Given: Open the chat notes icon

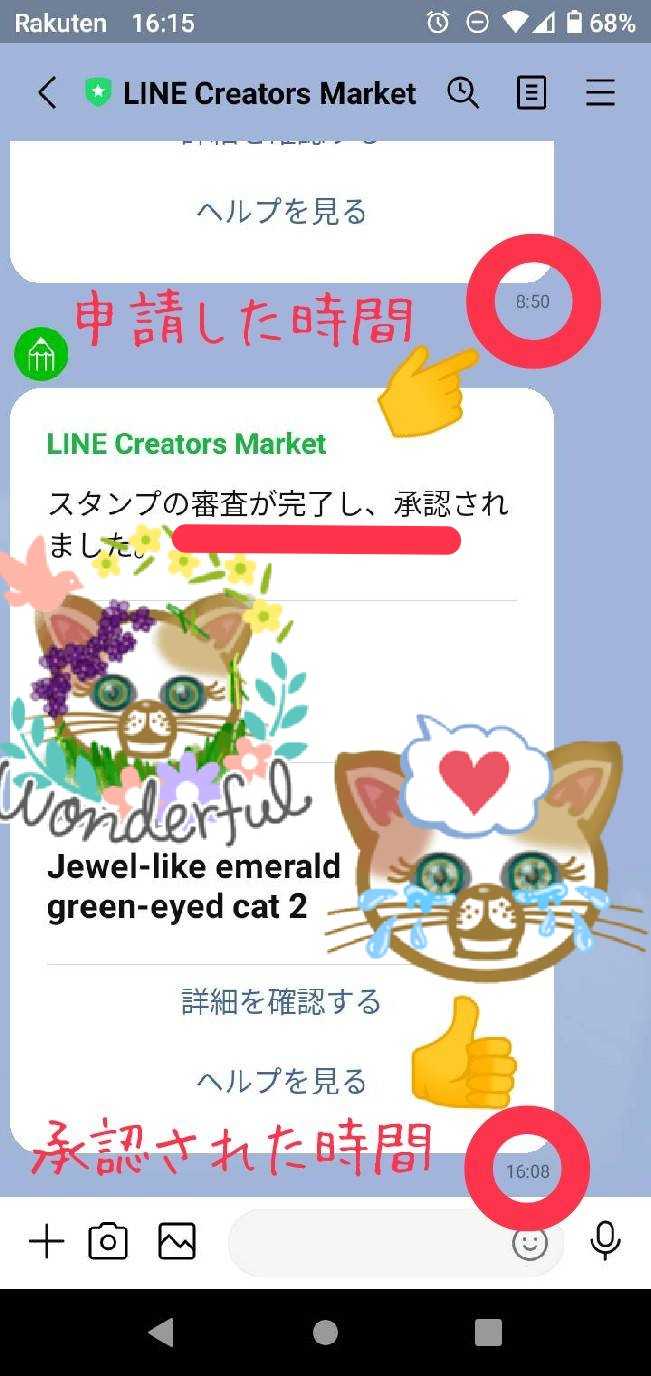Looking at the screenshot, I should (531, 93).
